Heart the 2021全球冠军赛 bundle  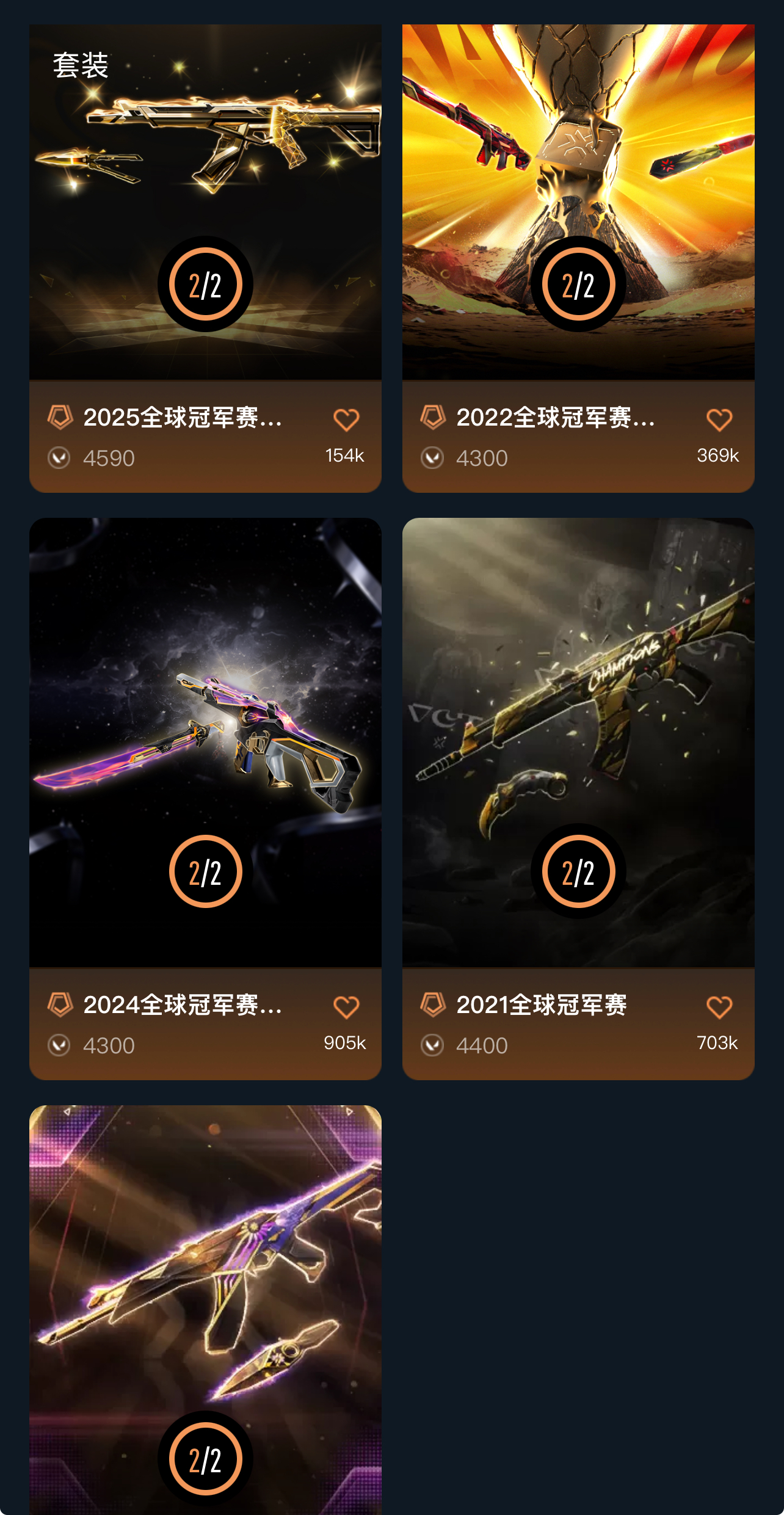719,1008
